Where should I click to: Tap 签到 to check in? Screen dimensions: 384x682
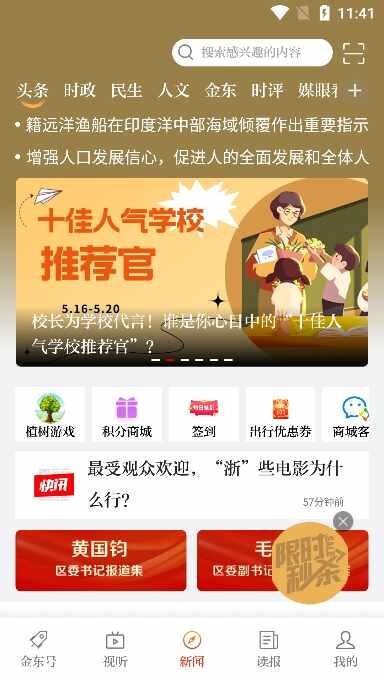pos(204,415)
